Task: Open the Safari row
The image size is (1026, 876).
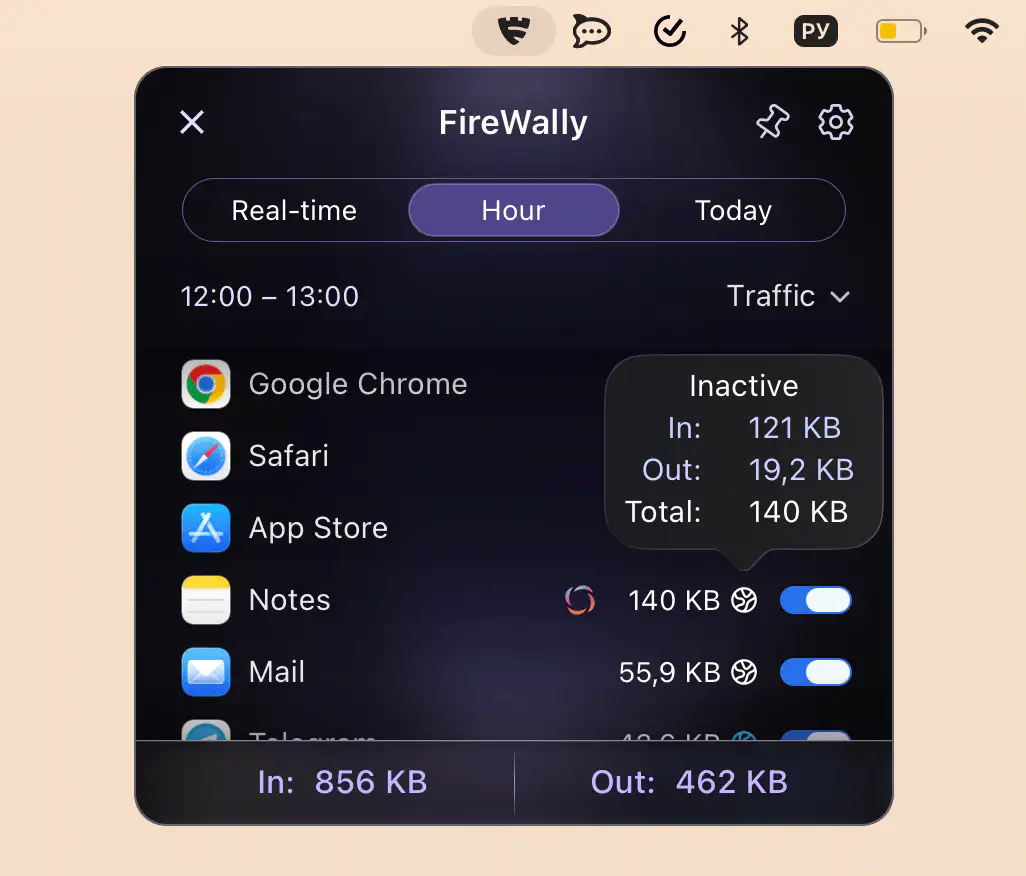Action: click(x=288, y=456)
